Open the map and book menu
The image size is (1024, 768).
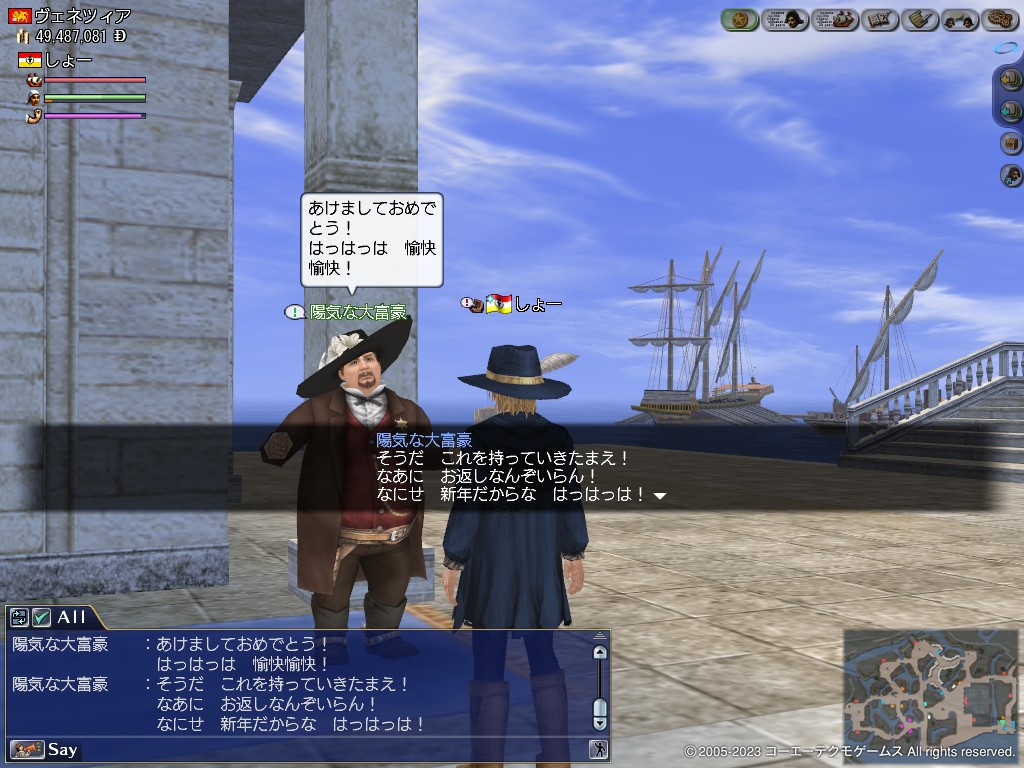click(880, 19)
